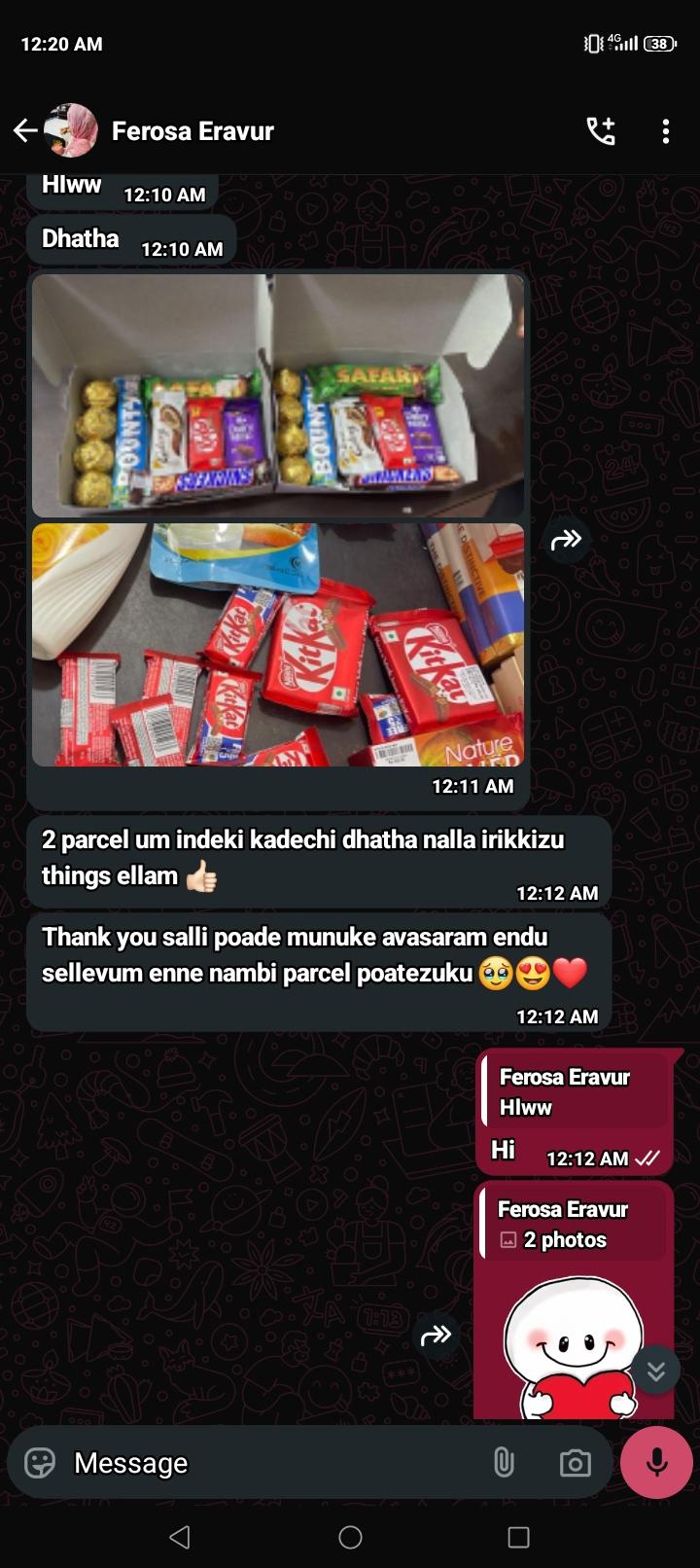
Task: Record a voice message
Action: pyautogui.click(x=656, y=1462)
